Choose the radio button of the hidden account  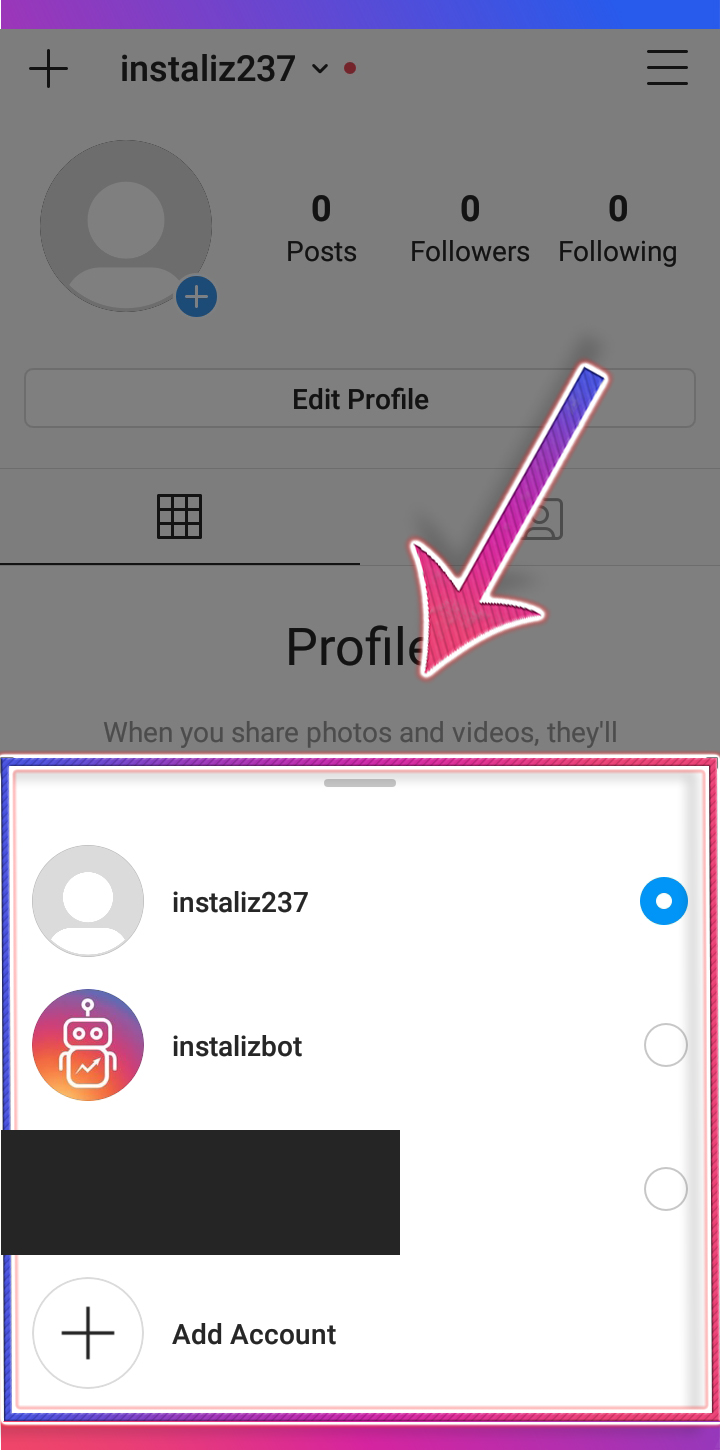[x=665, y=1190]
